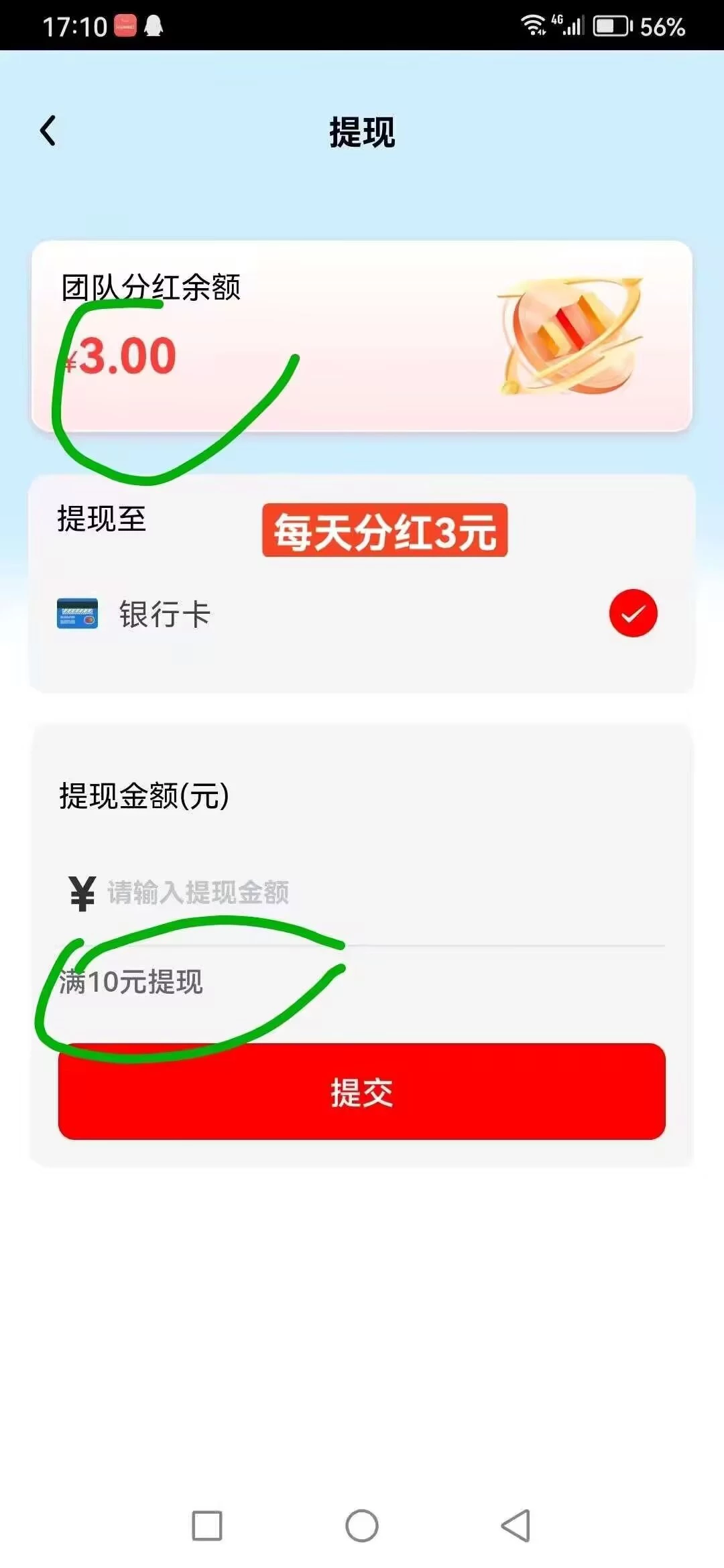The image size is (724, 1568).
Task: Go back from the 提现 page
Action: click(x=48, y=131)
